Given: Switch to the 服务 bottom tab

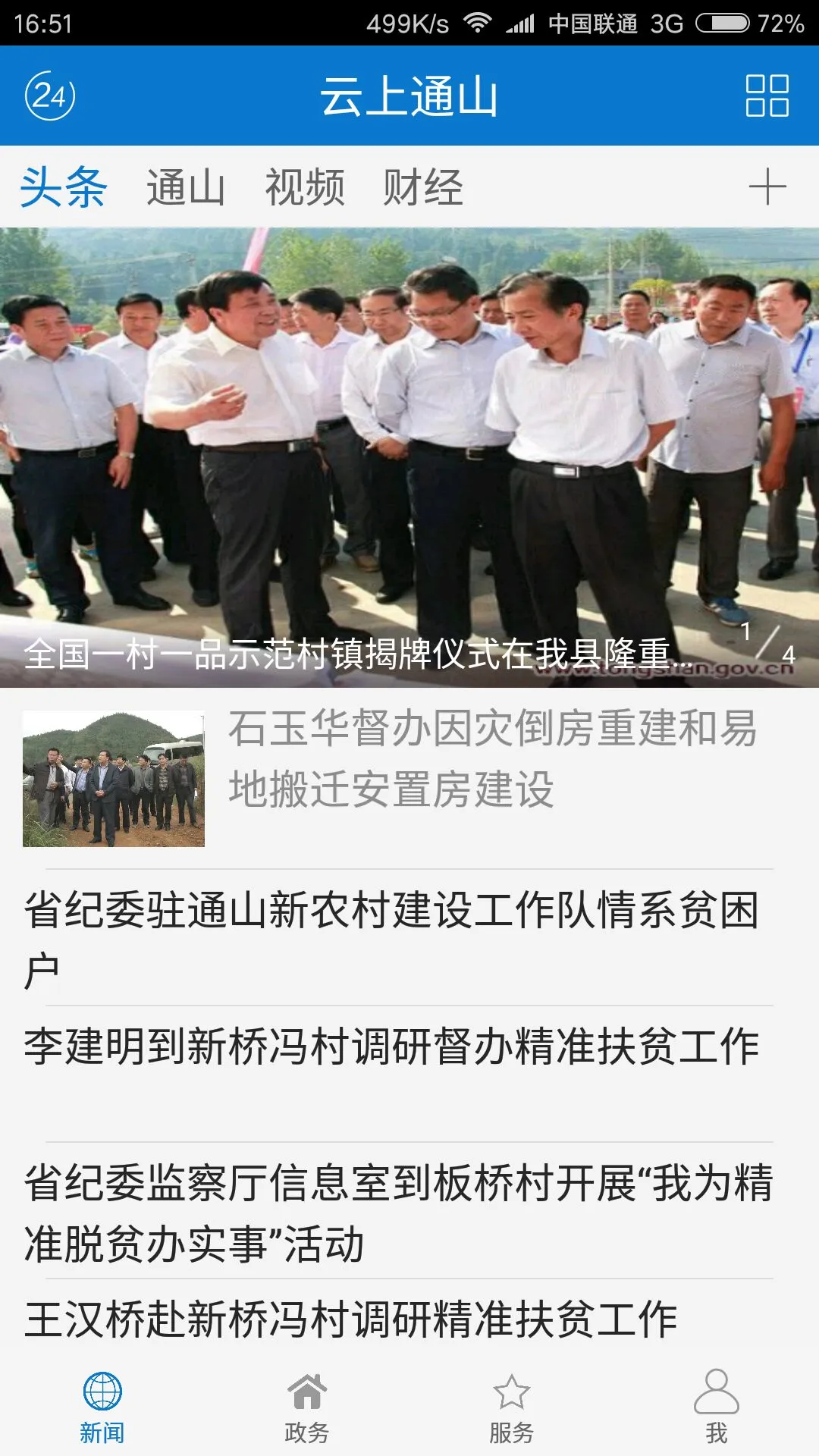Looking at the screenshot, I should (511, 1407).
